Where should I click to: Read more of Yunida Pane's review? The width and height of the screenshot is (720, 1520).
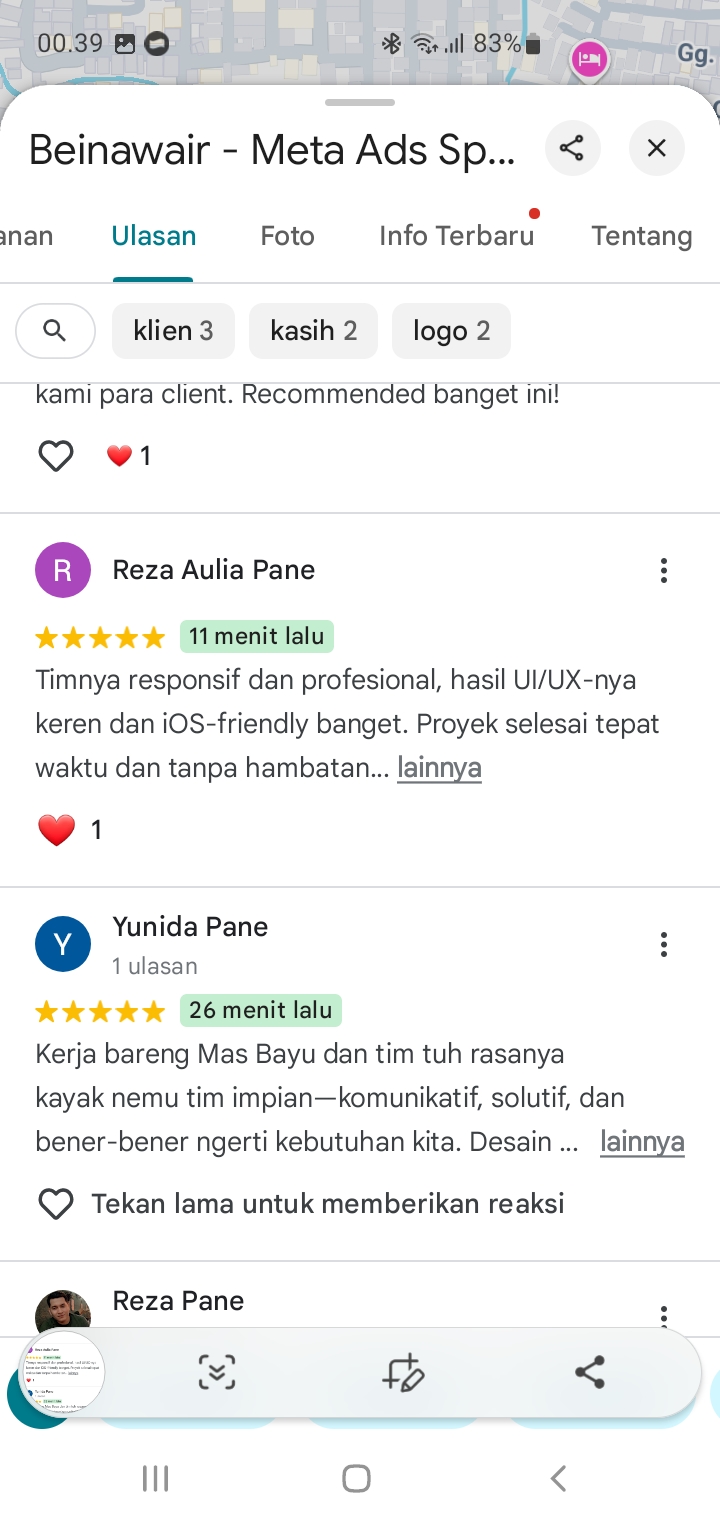point(642,1142)
